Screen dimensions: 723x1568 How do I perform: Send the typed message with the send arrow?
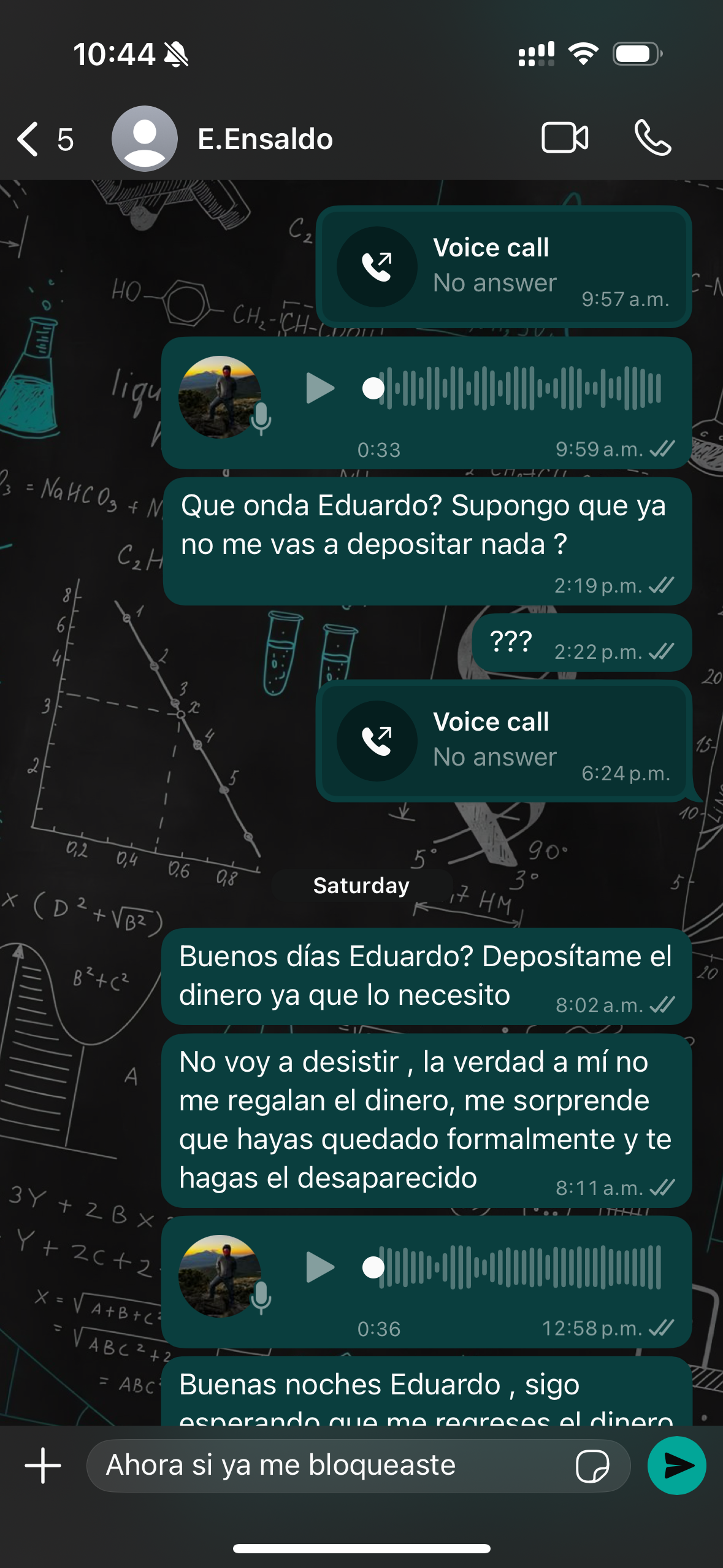677,1466
